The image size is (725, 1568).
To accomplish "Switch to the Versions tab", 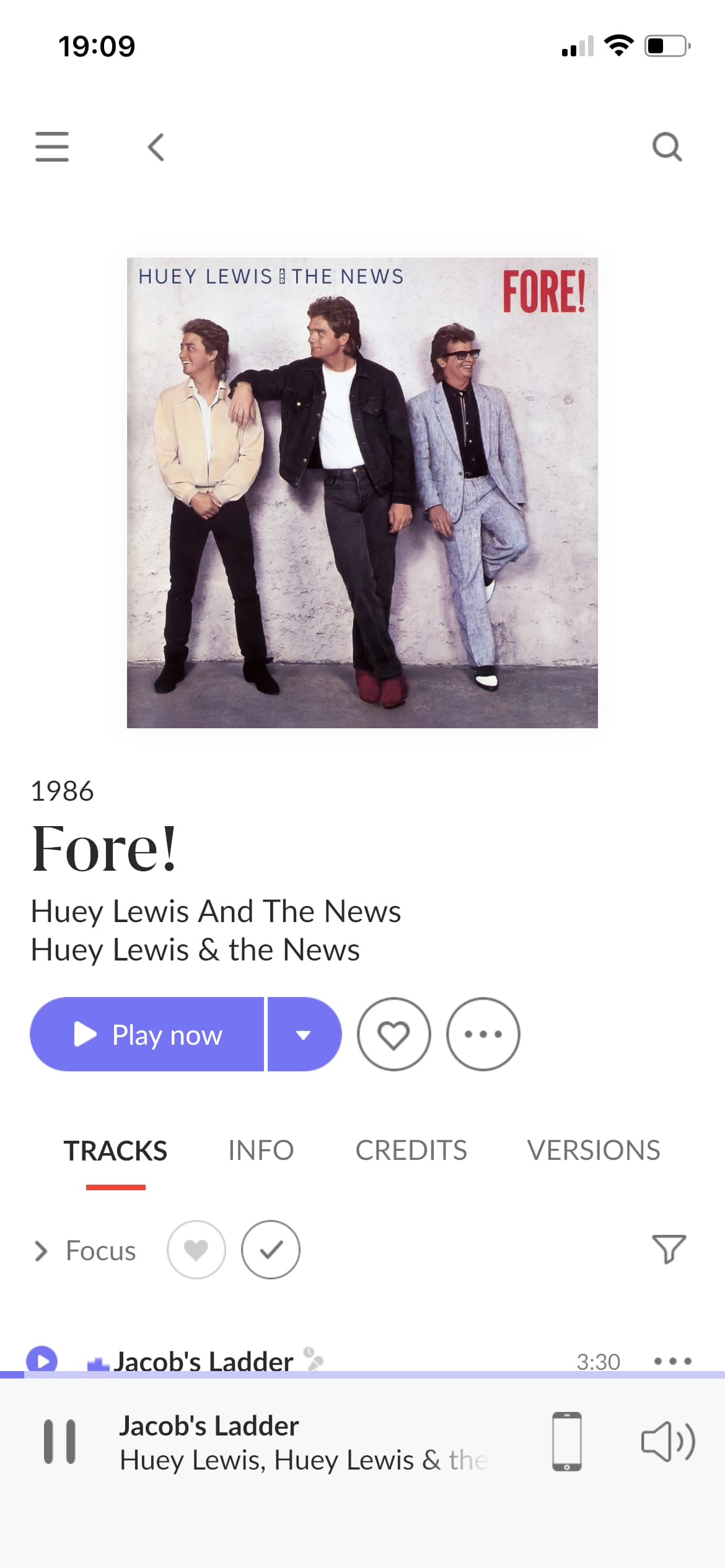I will 594,1150.
